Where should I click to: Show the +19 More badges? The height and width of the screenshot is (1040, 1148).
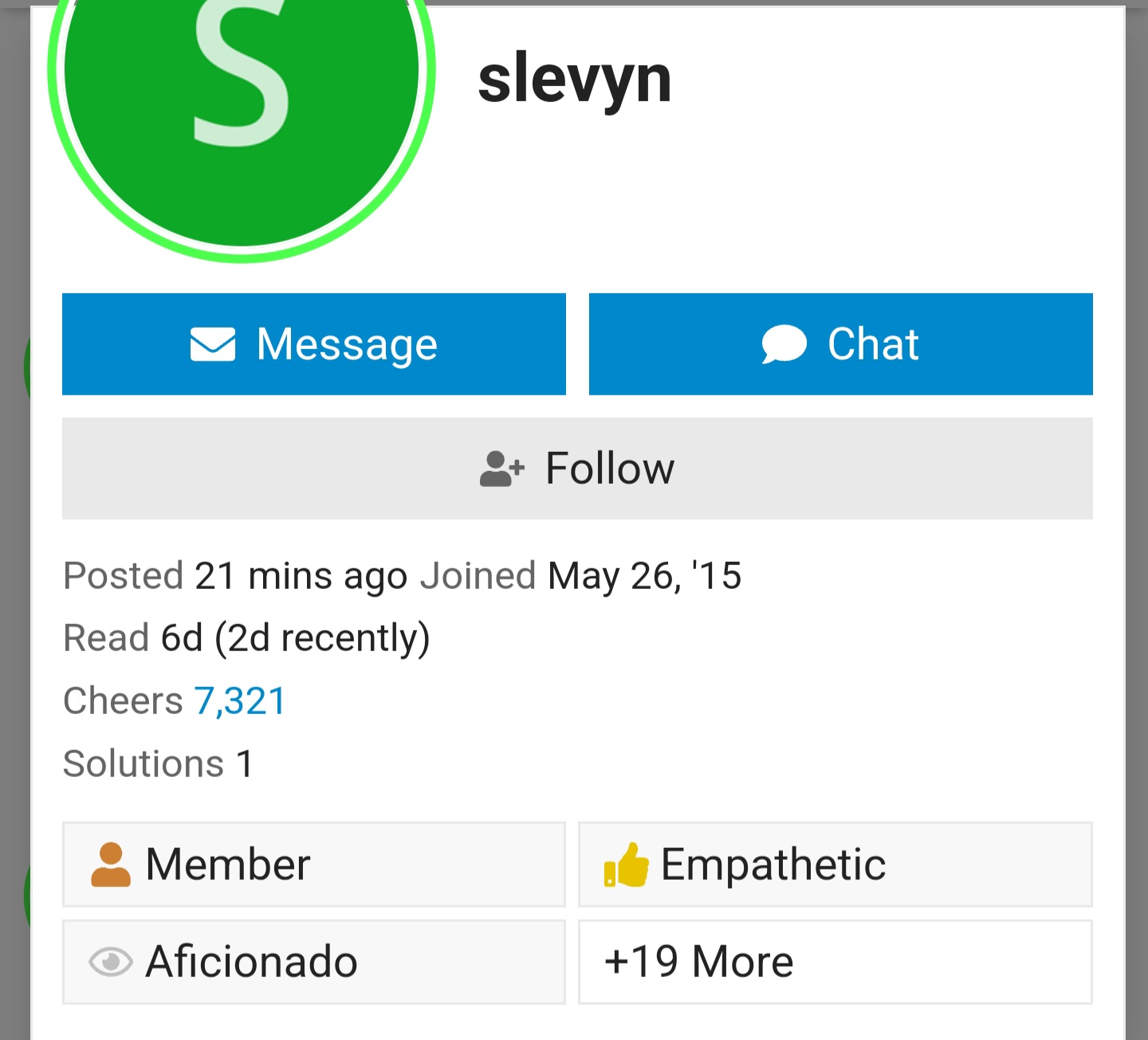click(835, 962)
